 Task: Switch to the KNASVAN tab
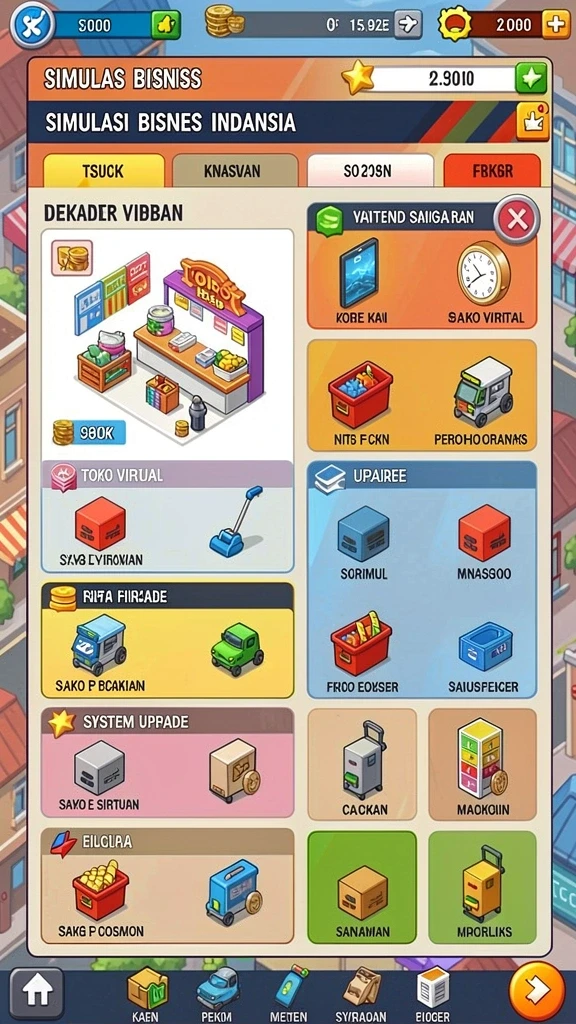(232, 171)
